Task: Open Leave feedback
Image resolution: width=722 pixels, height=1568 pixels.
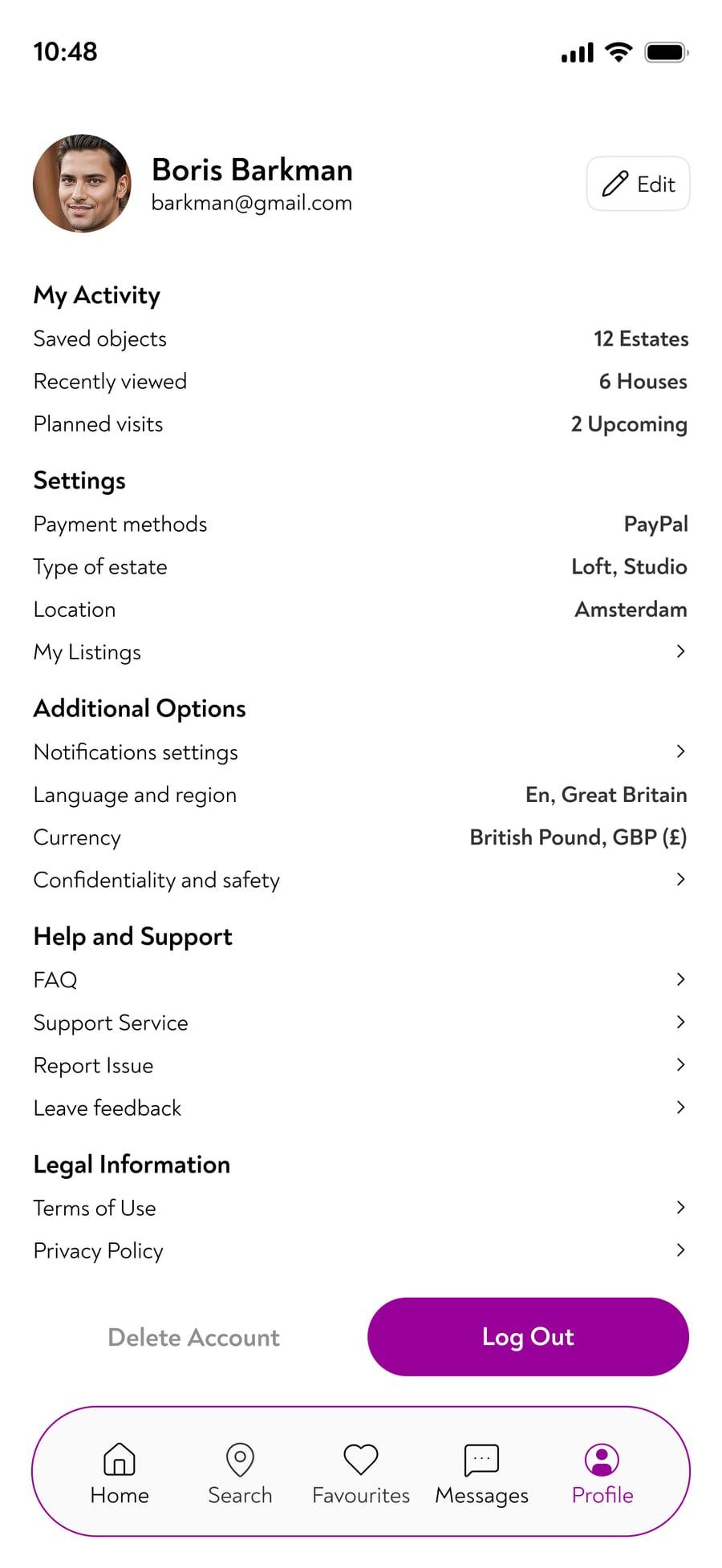Action: coord(361,1108)
